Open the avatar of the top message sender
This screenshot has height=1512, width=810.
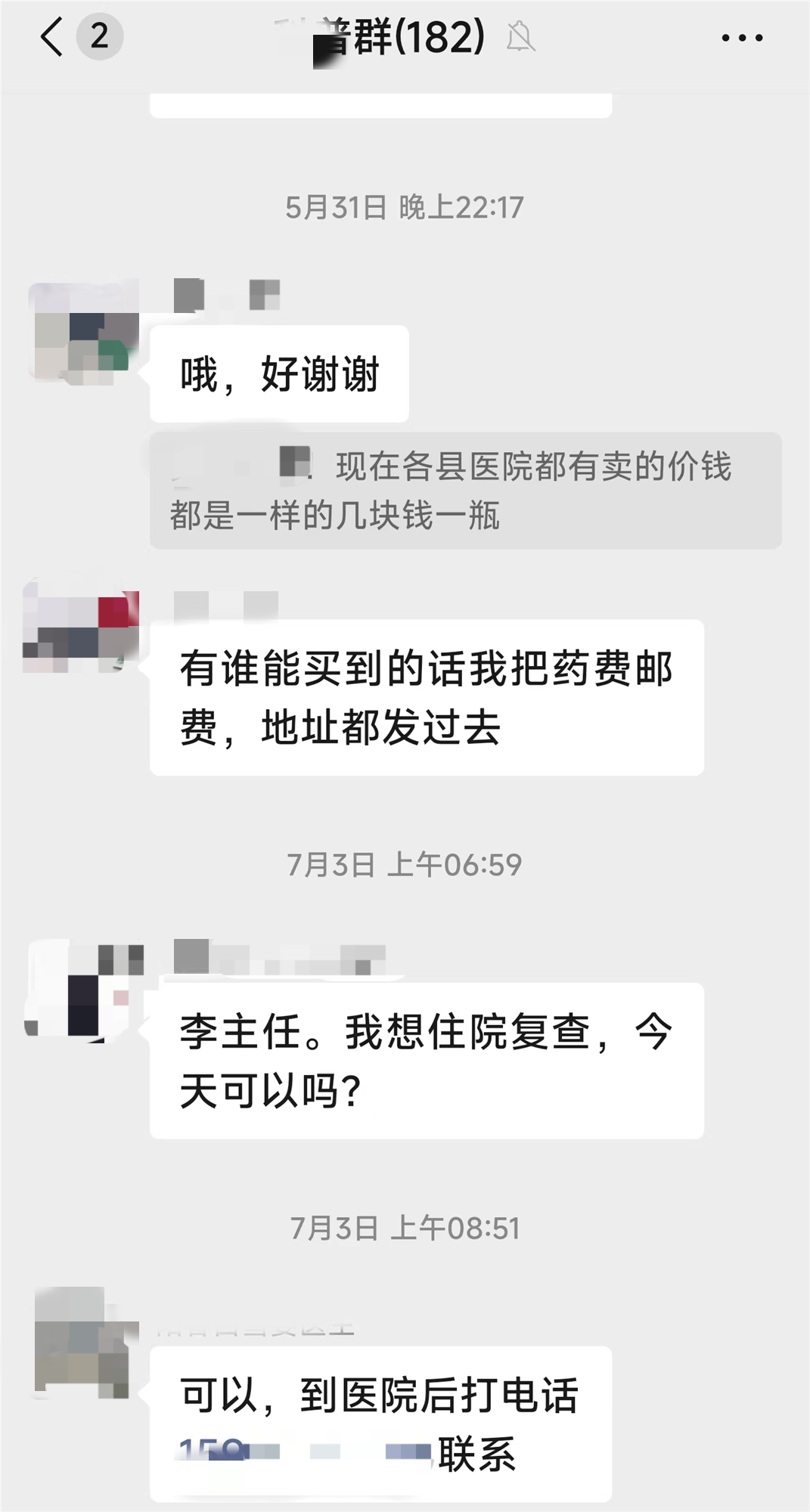[85, 331]
